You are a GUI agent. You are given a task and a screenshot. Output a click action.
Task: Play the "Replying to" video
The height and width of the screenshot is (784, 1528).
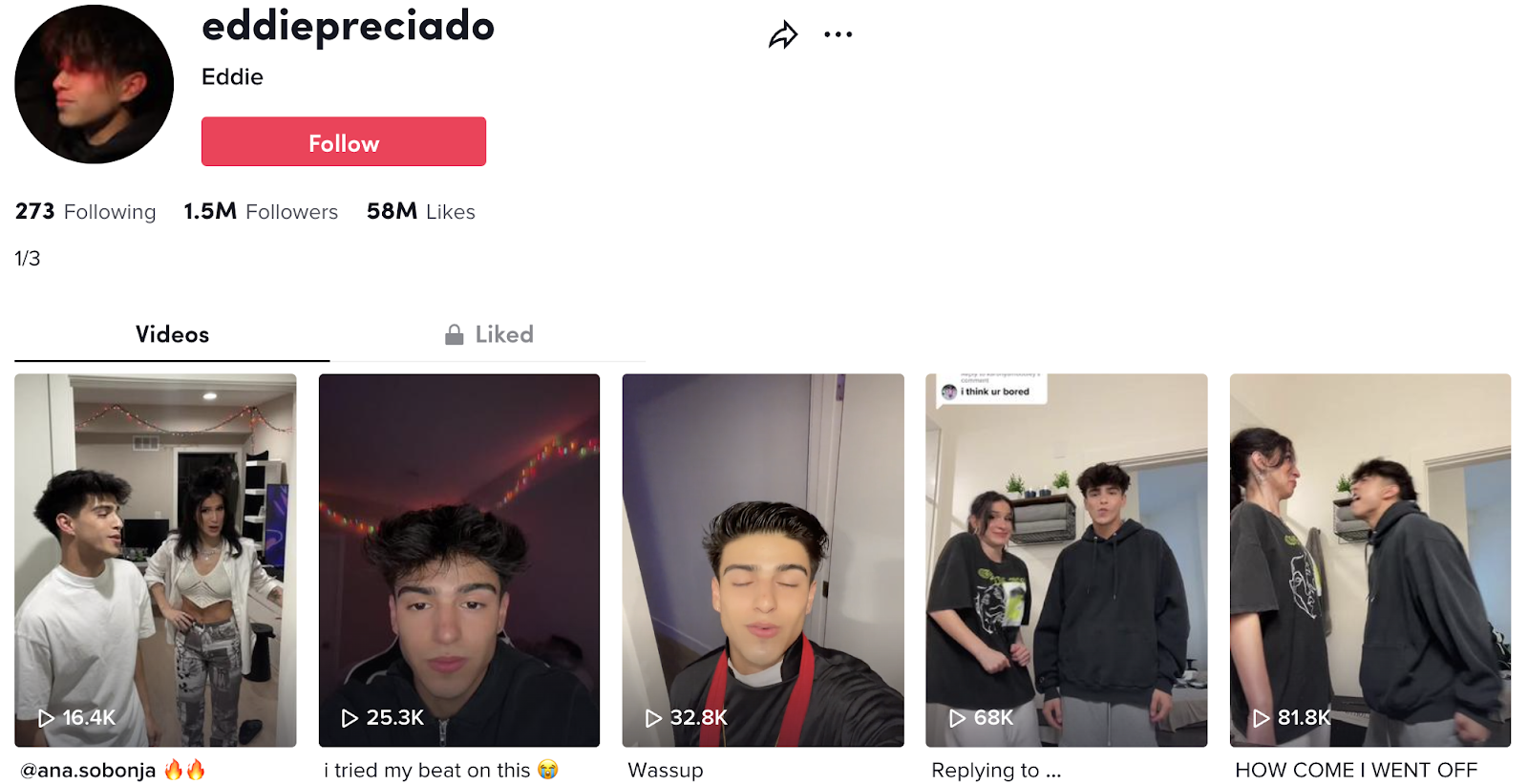pos(1066,560)
